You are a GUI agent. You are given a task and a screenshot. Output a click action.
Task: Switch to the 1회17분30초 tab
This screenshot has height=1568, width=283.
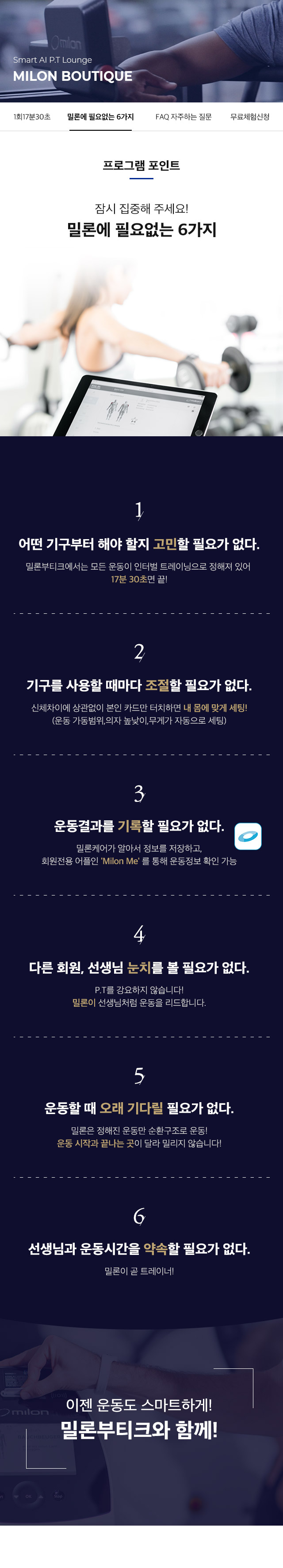(x=32, y=117)
